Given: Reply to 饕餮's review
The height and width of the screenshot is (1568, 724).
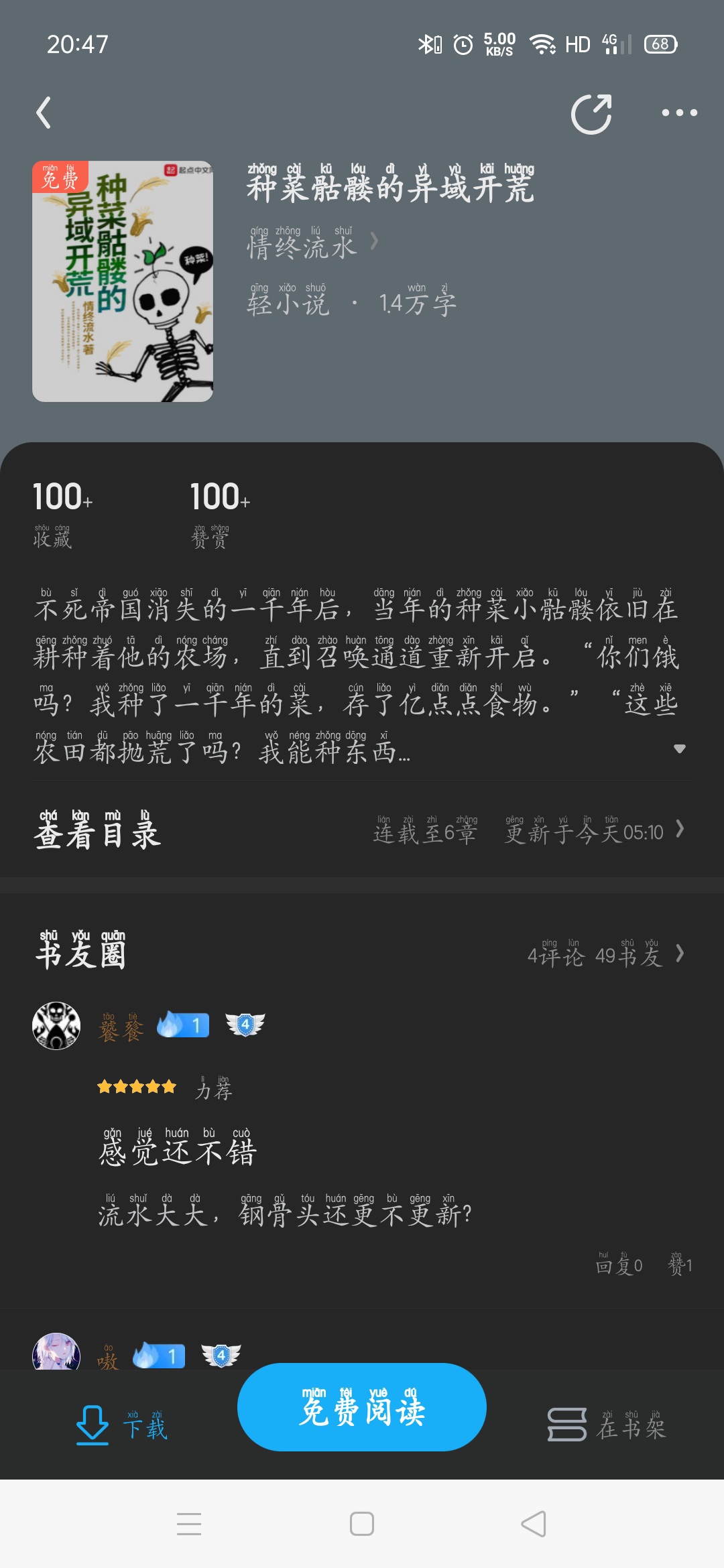Looking at the screenshot, I should pyautogui.click(x=619, y=1265).
